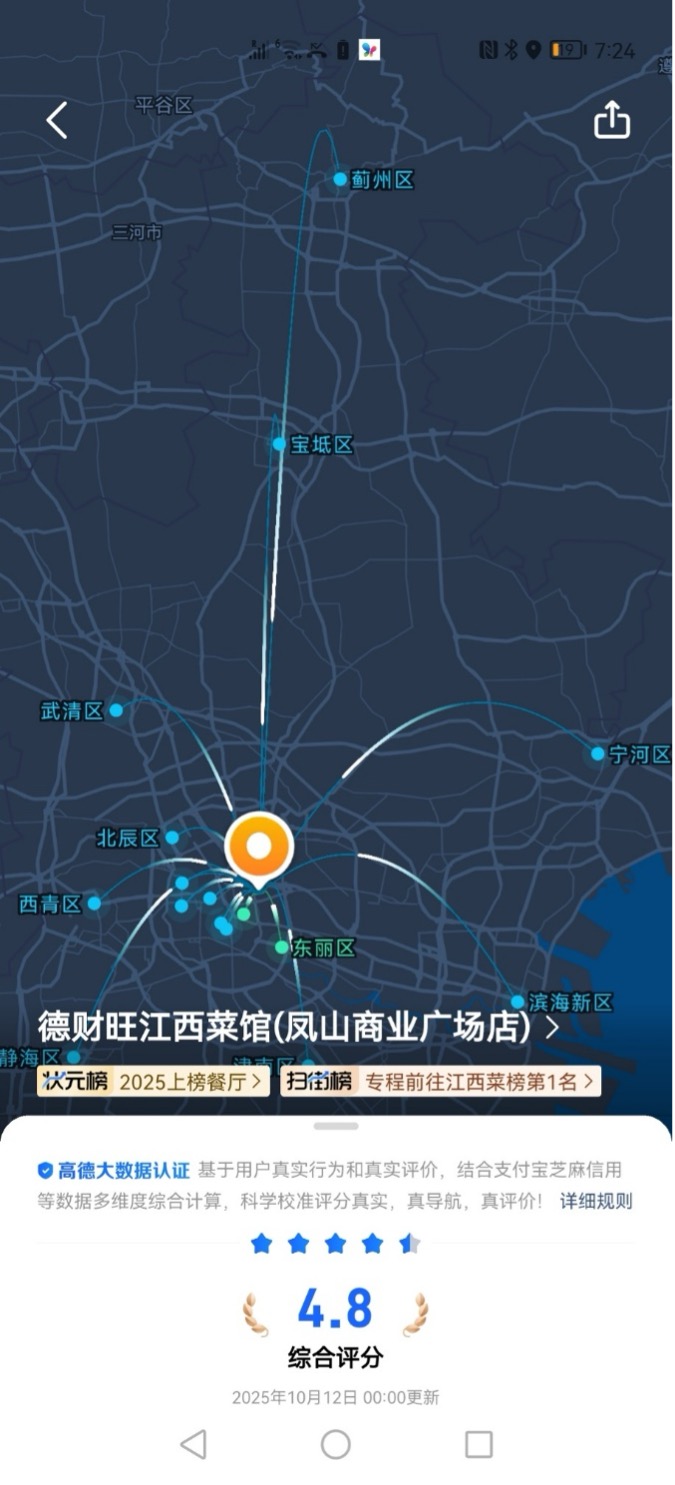The height and width of the screenshot is (1485, 675).
Task: Tap the orange location pin on map
Action: [259, 848]
